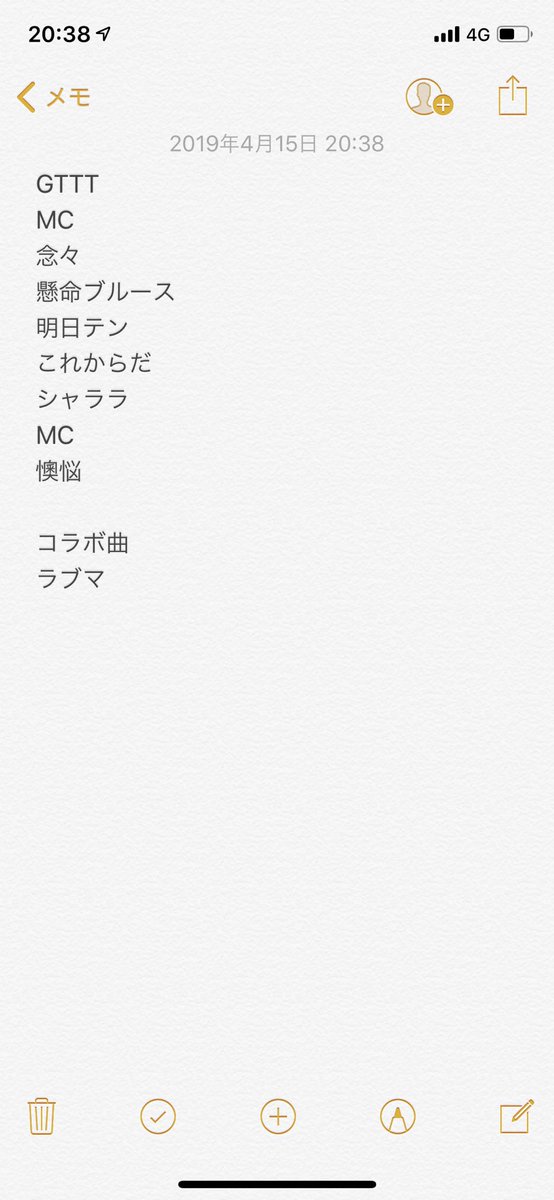Compose a new note
This screenshot has width=554, height=1200.
coord(515,1116)
